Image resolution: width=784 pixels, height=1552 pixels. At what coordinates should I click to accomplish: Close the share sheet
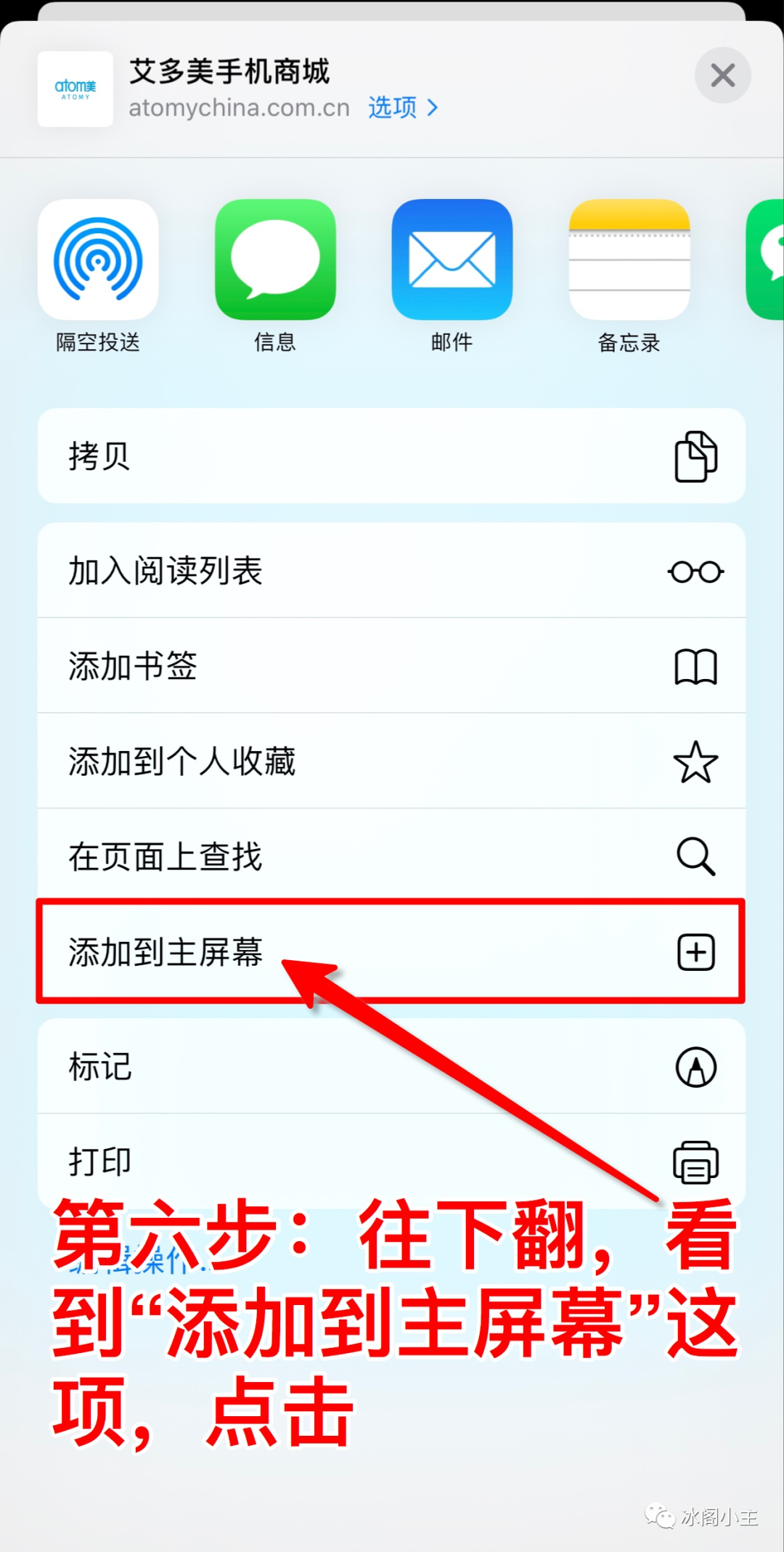[x=722, y=75]
